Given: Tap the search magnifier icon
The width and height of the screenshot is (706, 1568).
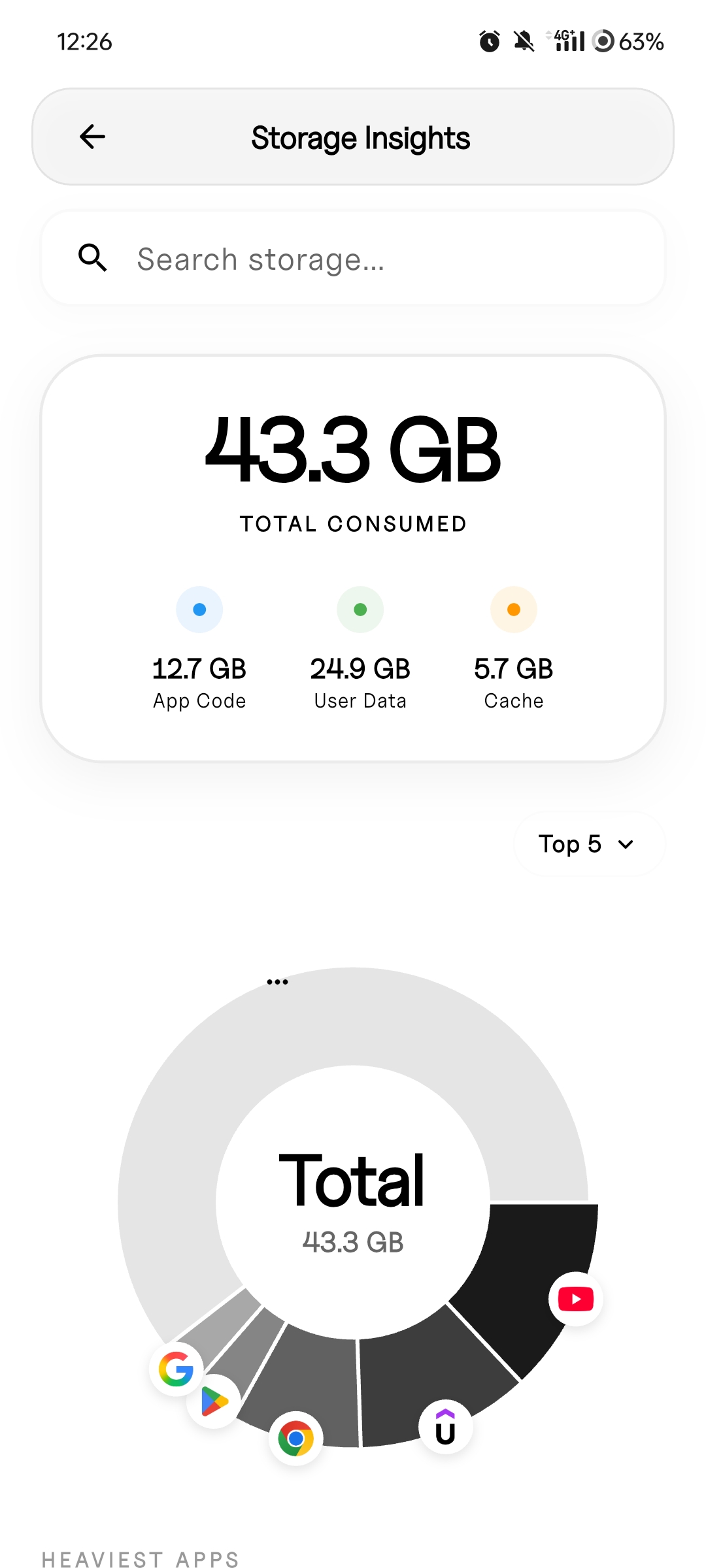Looking at the screenshot, I should tap(93, 258).
